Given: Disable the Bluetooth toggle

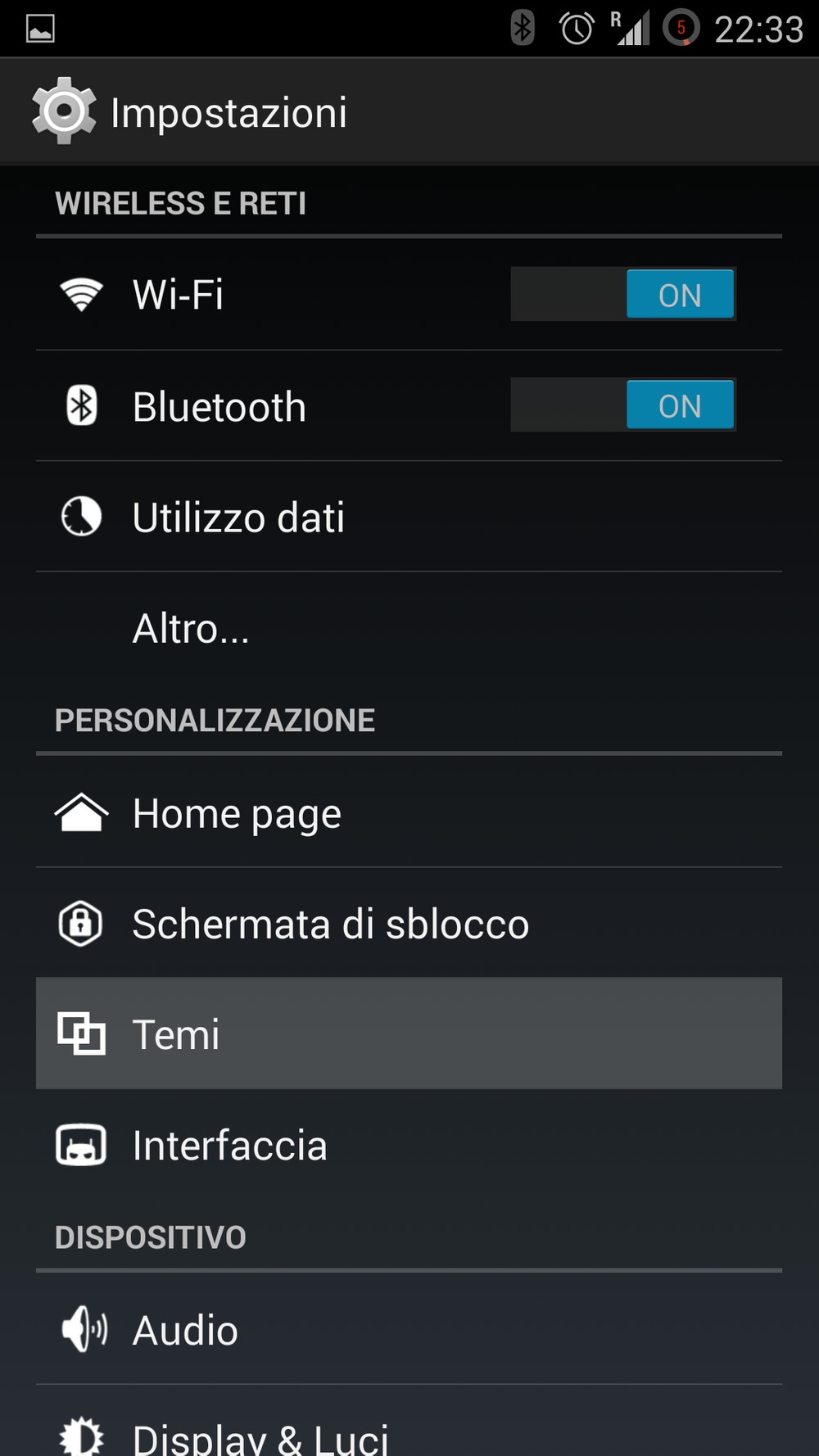Looking at the screenshot, I should pyautogui.click(x=622, y=405).
